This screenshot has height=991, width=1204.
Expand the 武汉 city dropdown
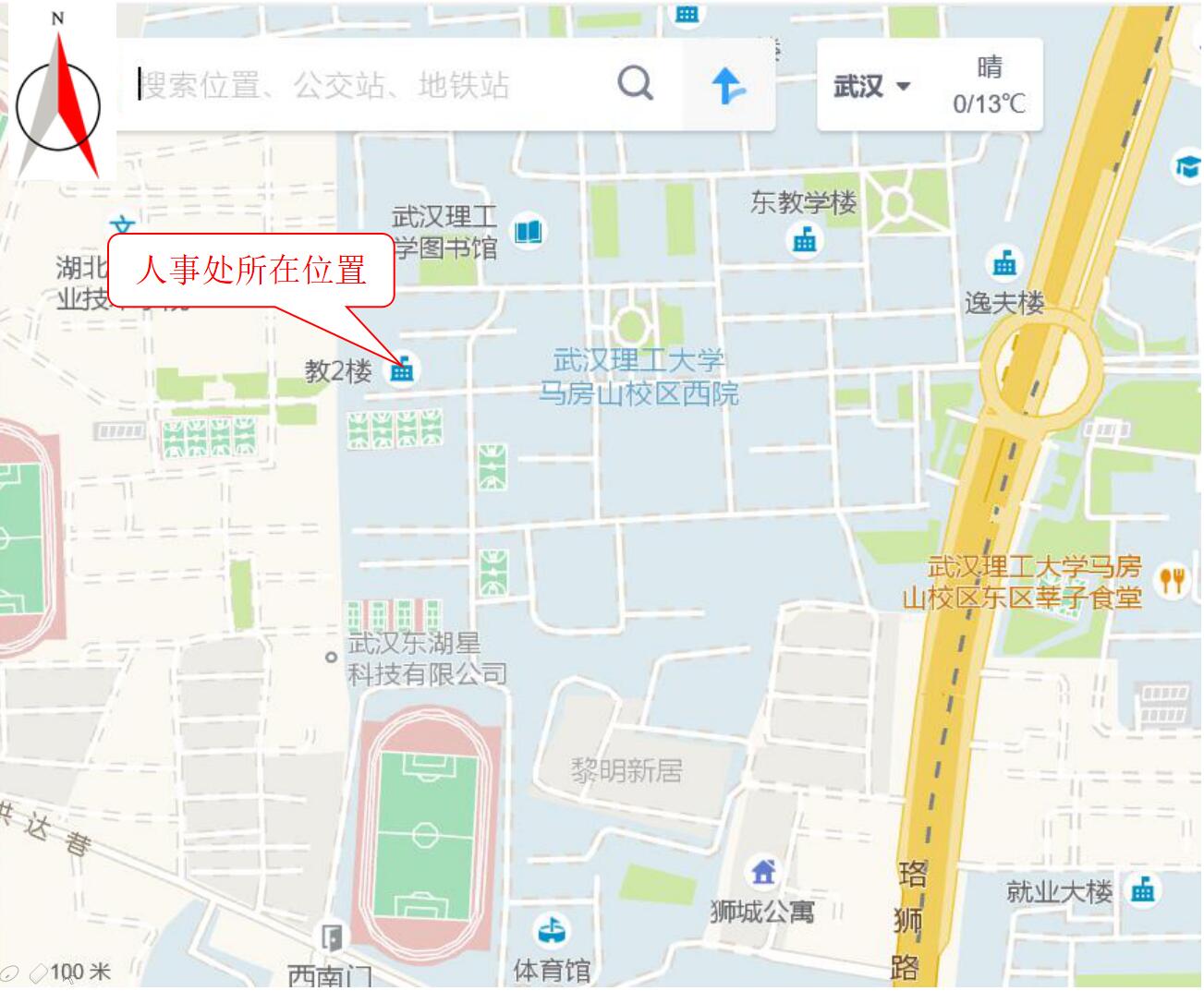pos(872,86)
